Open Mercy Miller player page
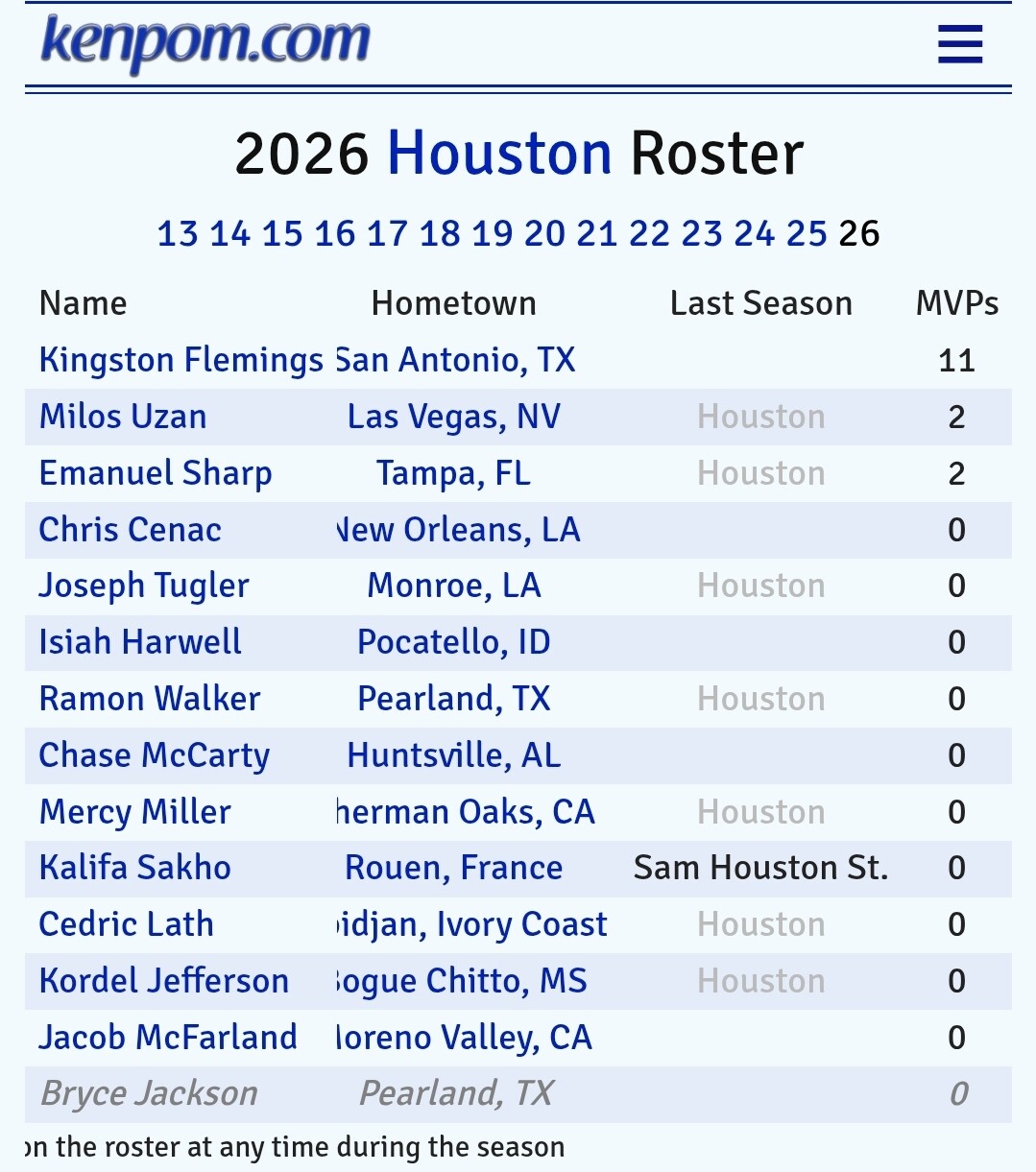The height and width of the screenshot is (1172, 1036). pos(134,812)
